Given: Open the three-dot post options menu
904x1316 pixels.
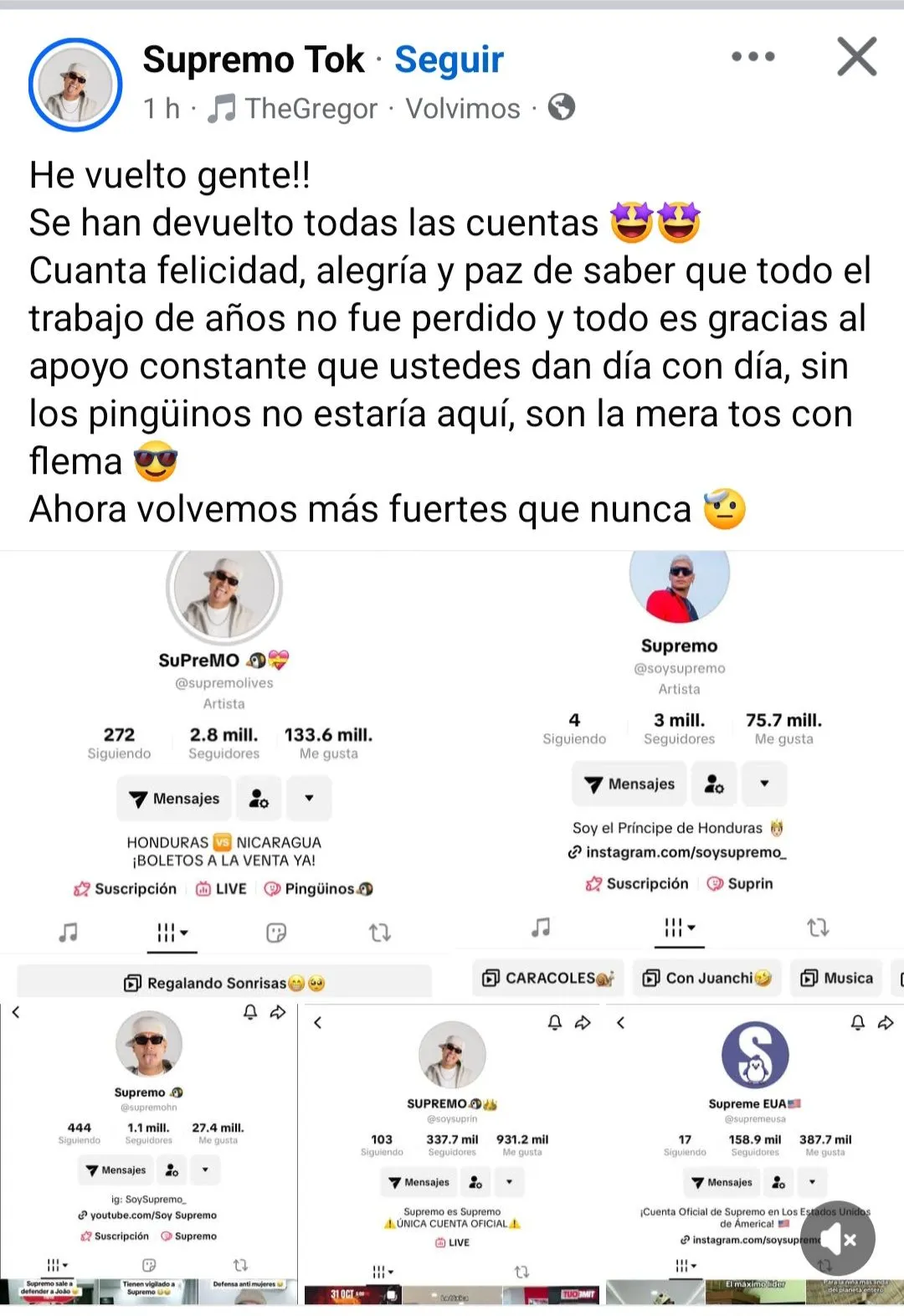Looking at the screenshot, I should click(752, 57).
